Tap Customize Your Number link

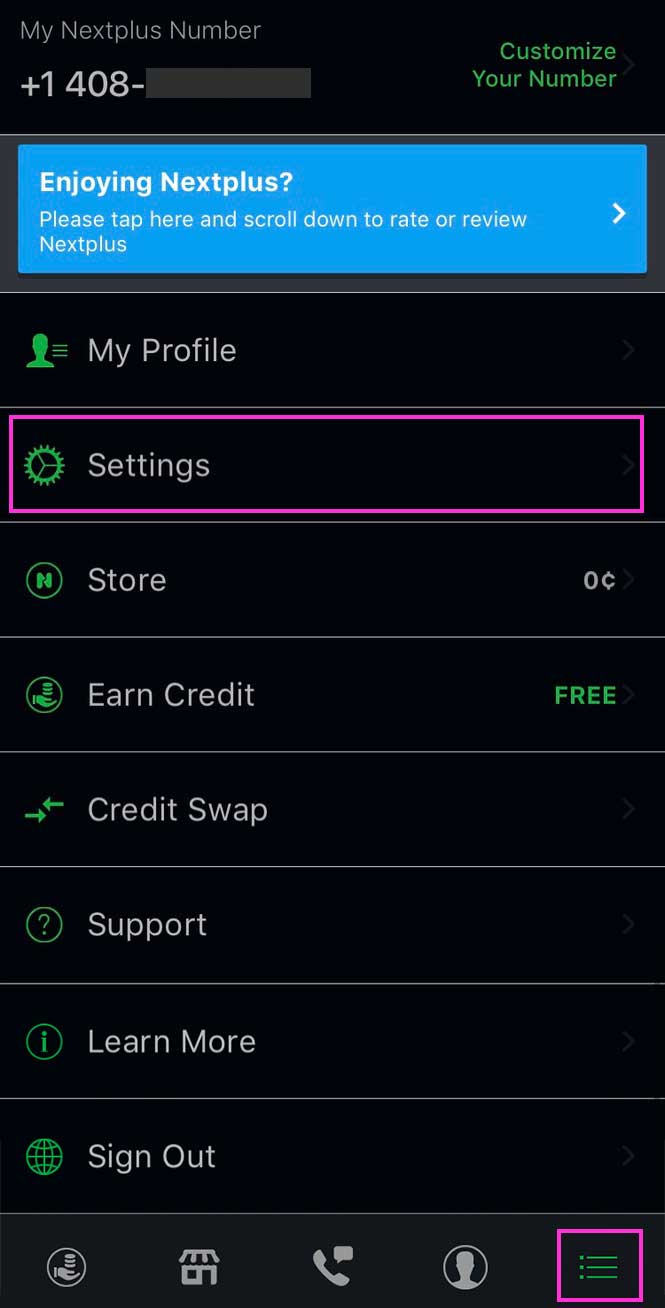pyautogui.click(x=544, y=65)
